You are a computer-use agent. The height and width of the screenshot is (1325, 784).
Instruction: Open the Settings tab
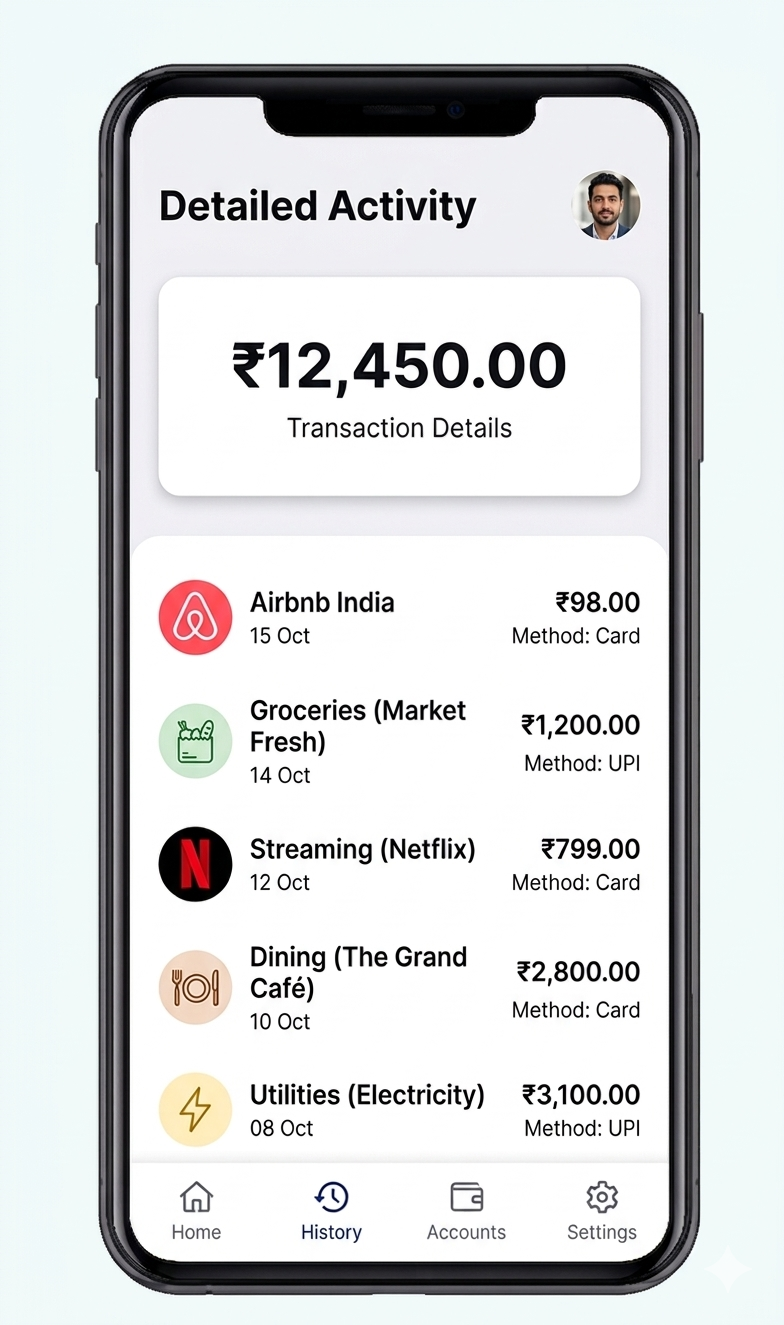[x=601, y=1211]
